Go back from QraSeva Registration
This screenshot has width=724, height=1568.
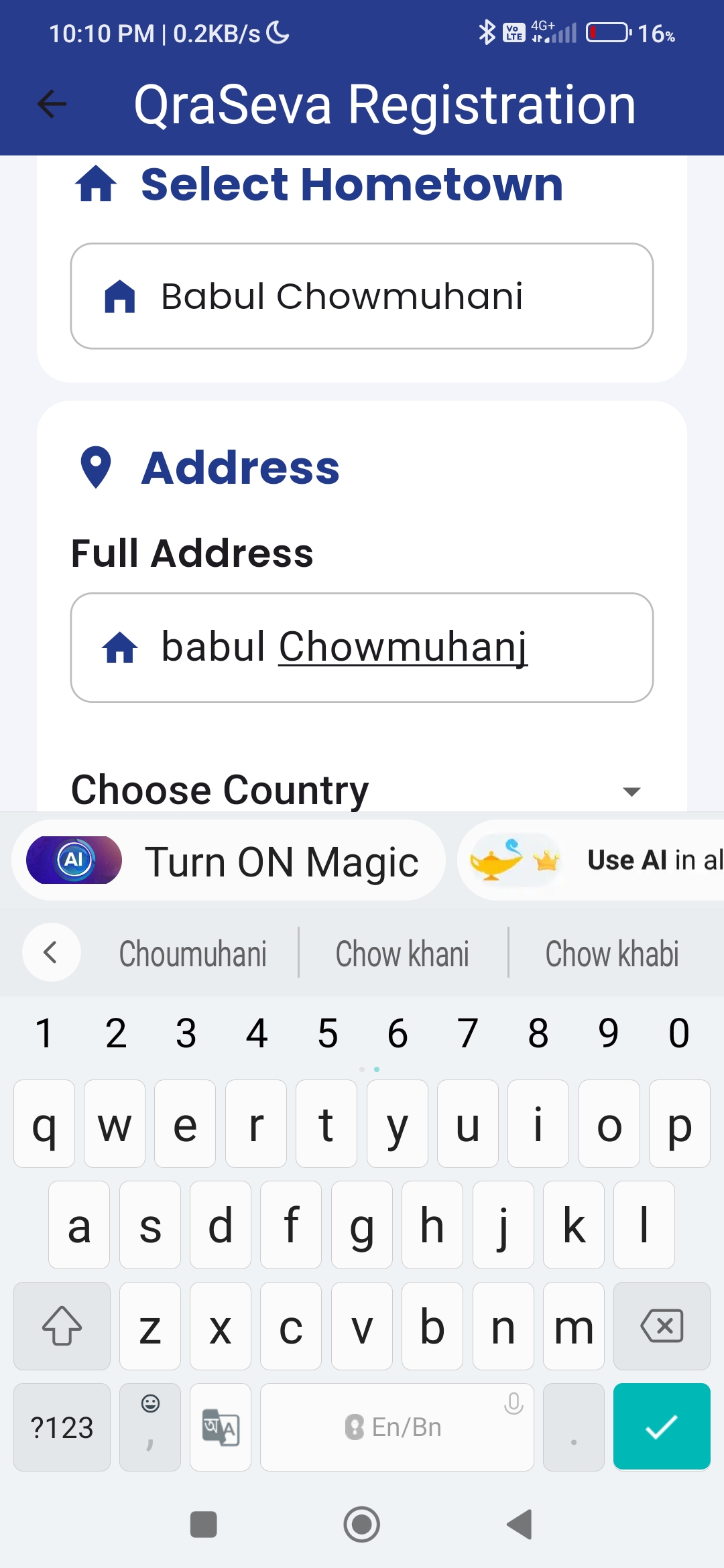click(x=52, y=104)
